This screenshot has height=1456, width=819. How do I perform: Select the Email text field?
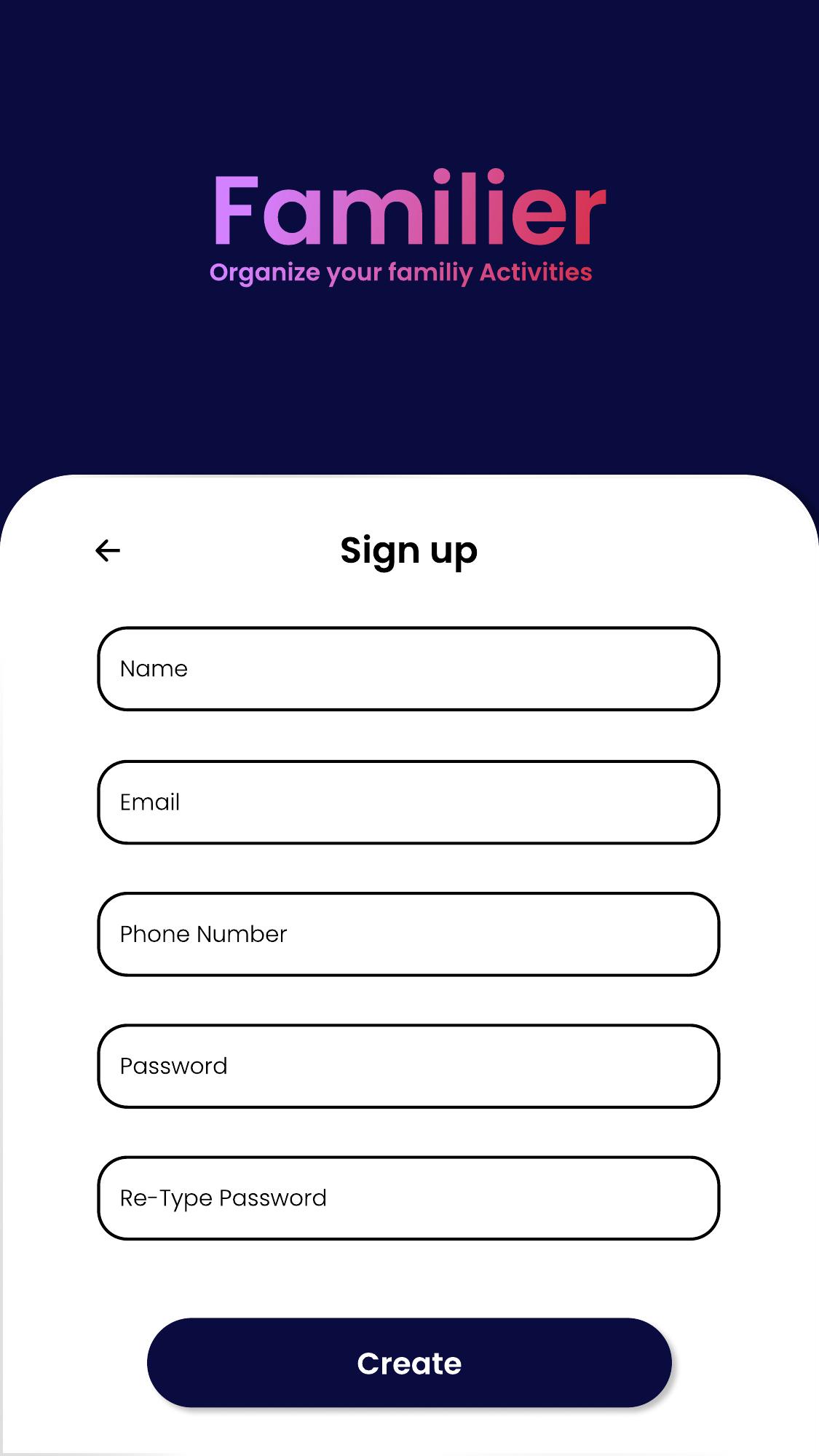click(408, 802)
